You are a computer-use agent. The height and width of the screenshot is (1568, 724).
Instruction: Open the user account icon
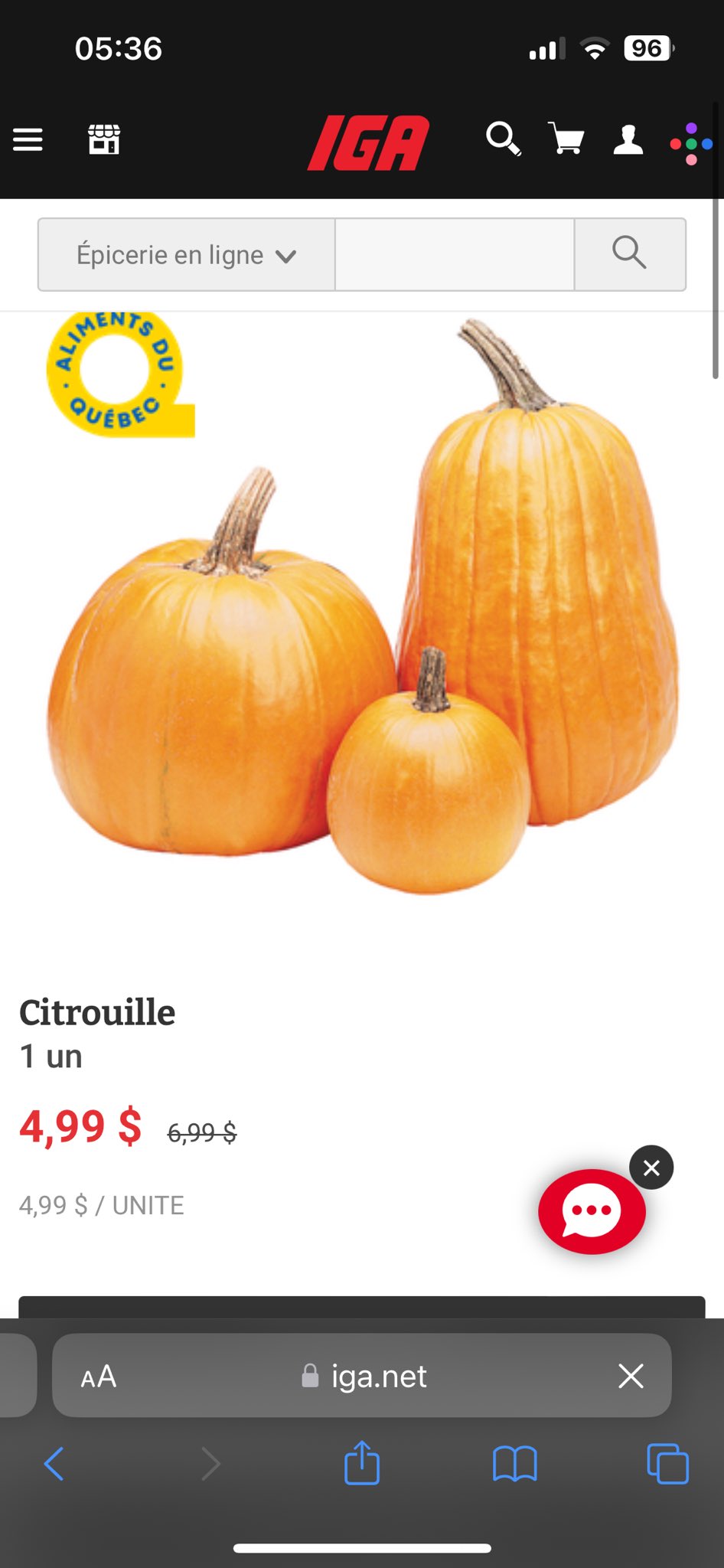point(628,140)
